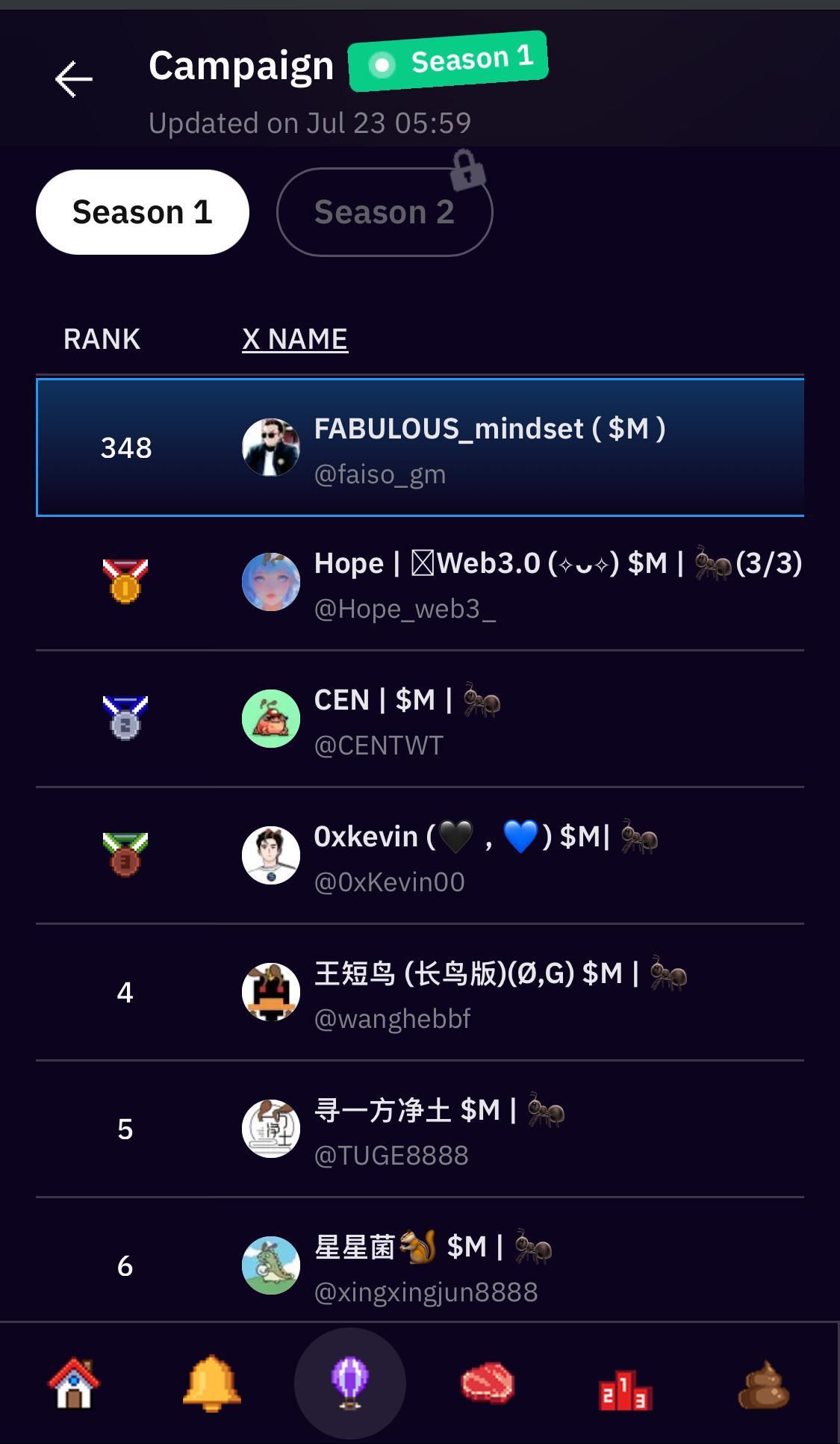Screen dimensions: 840x1444
Task: Open the @xingxingjun8888 rank 6 entry
Action: [x=420, y=1266]
